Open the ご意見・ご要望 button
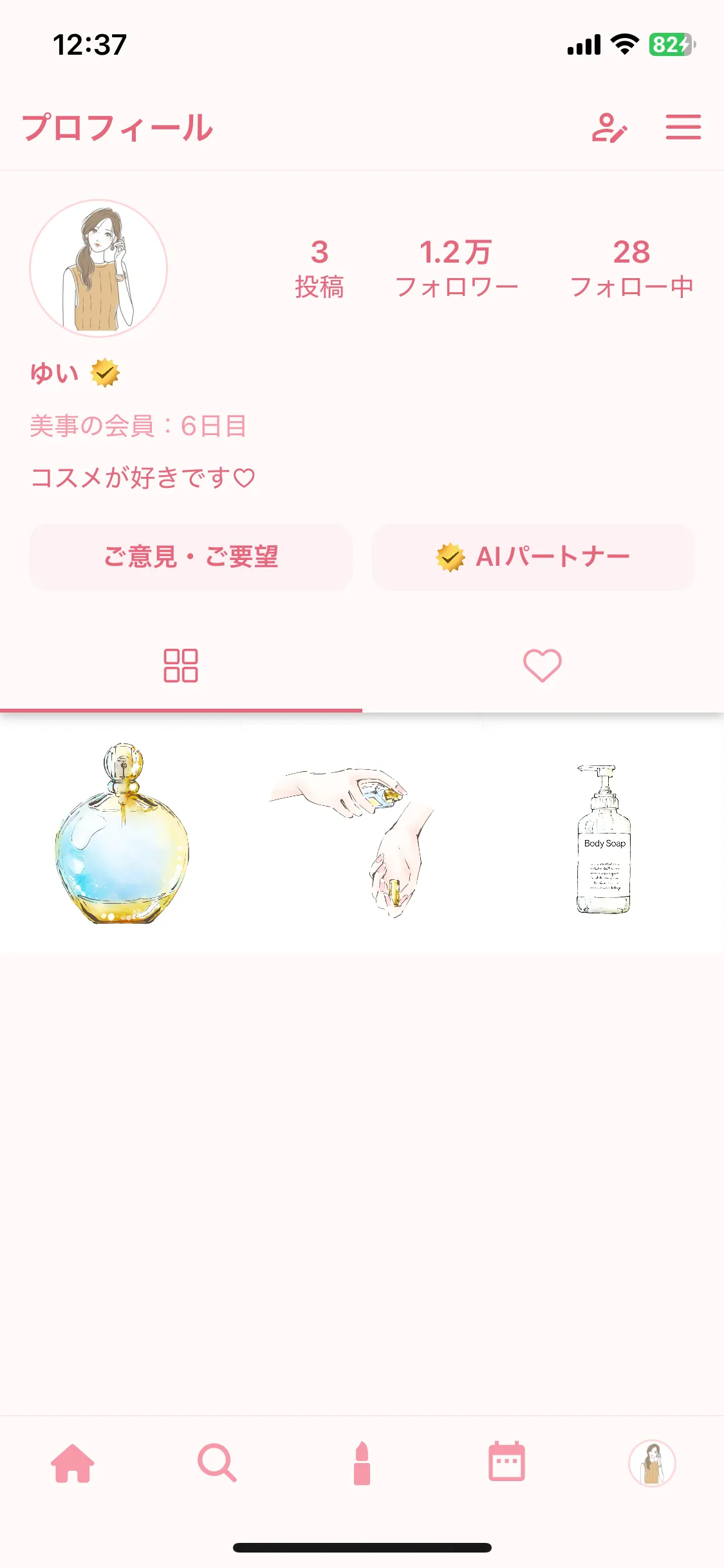This screenshot has width=724, height=1568. click(192, 557)
